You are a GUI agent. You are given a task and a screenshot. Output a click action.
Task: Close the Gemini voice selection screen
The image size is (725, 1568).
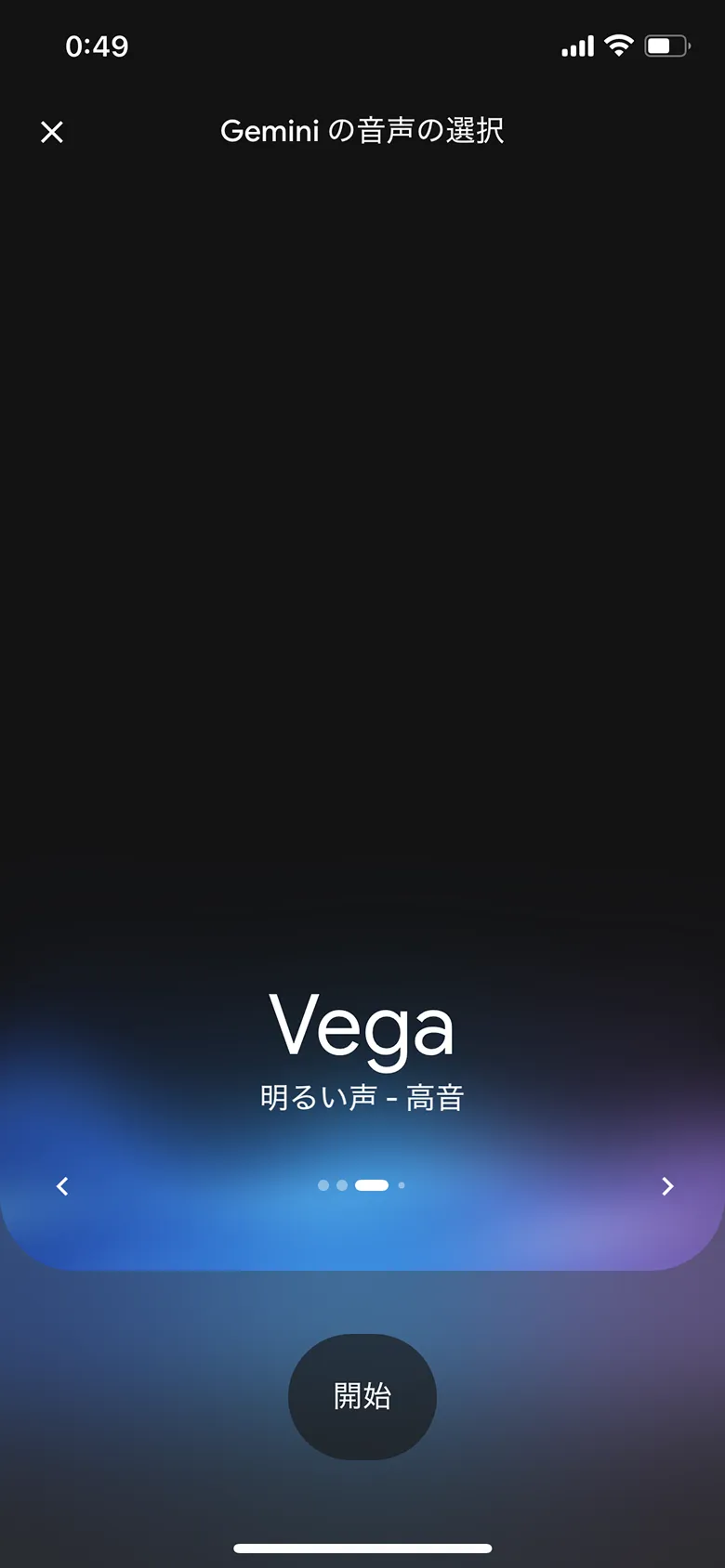(52, 132)
